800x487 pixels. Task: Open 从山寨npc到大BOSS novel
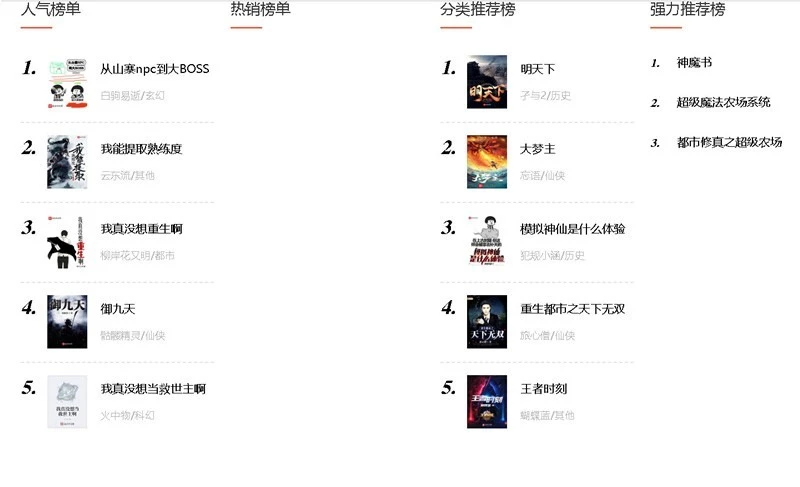[x=154, y=69]
